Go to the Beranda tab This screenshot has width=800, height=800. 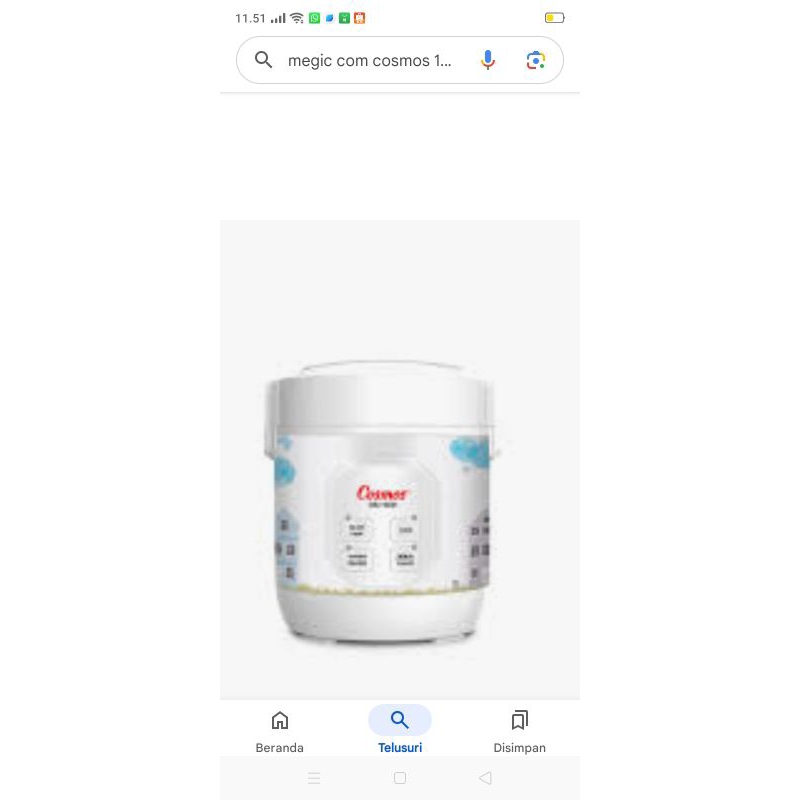[x=280, y=731]
